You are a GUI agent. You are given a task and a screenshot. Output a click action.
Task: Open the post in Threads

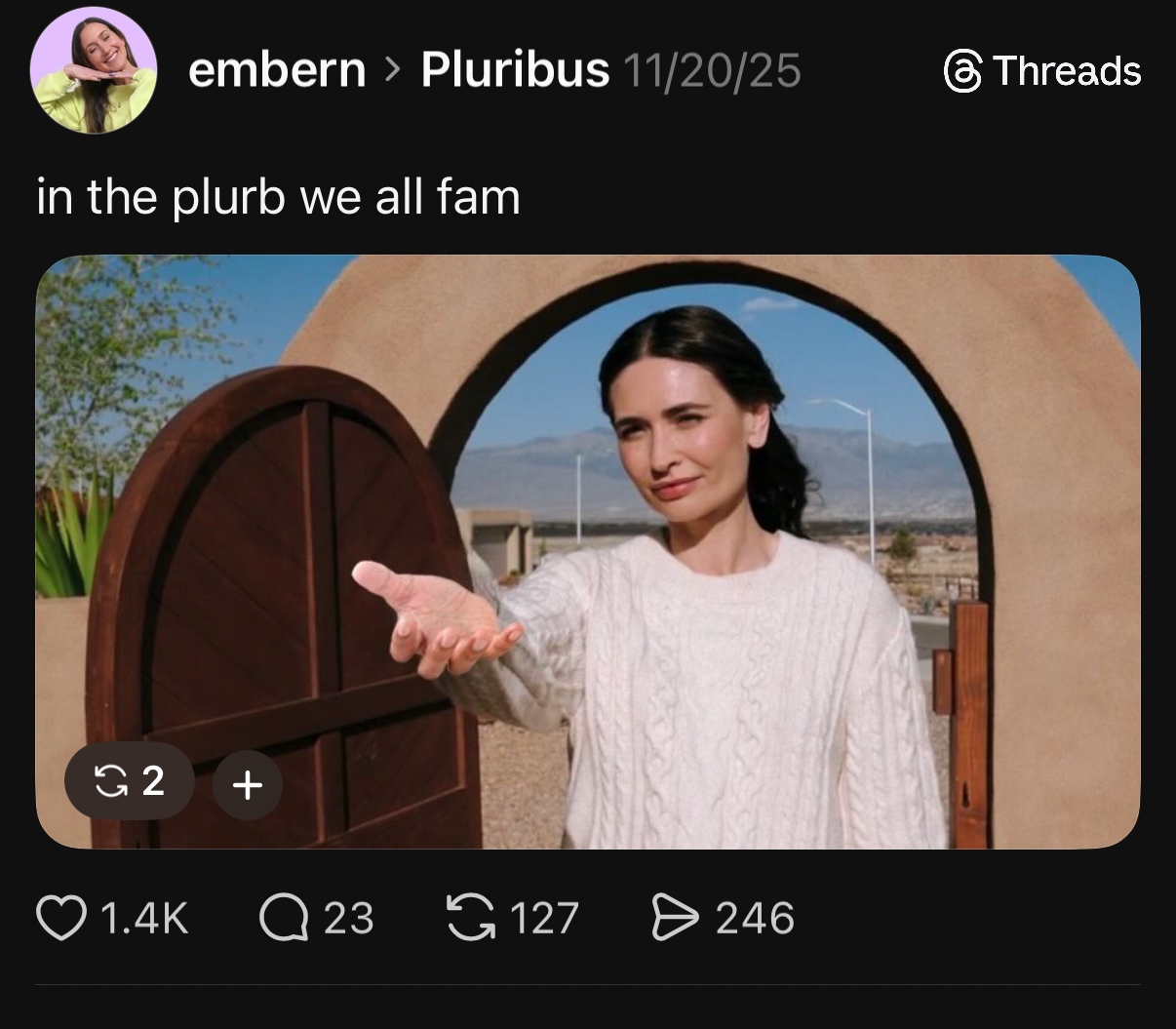(1042, 71)
